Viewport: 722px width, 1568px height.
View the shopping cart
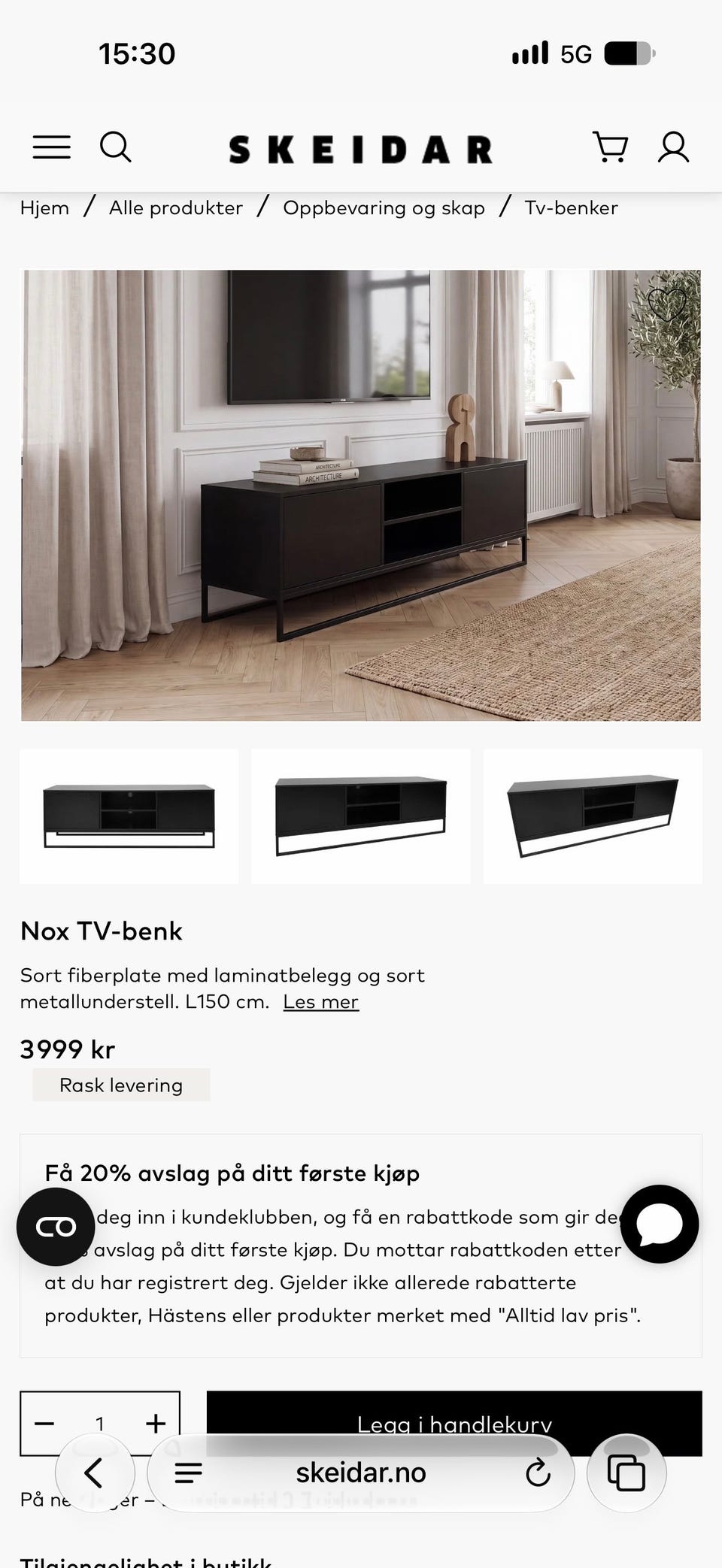point(611,147)
